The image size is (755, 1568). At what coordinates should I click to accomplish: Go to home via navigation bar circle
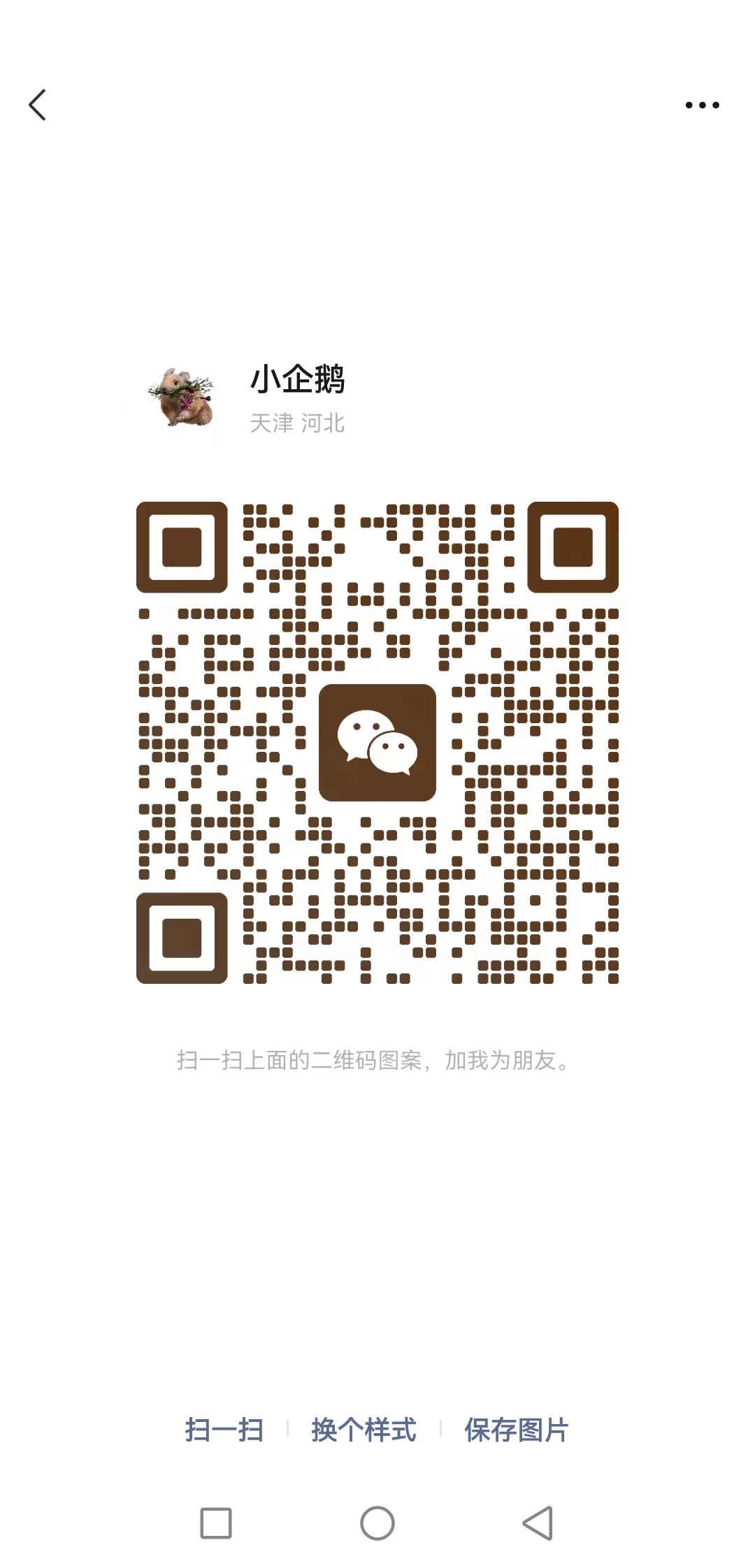click(377, 1523)
